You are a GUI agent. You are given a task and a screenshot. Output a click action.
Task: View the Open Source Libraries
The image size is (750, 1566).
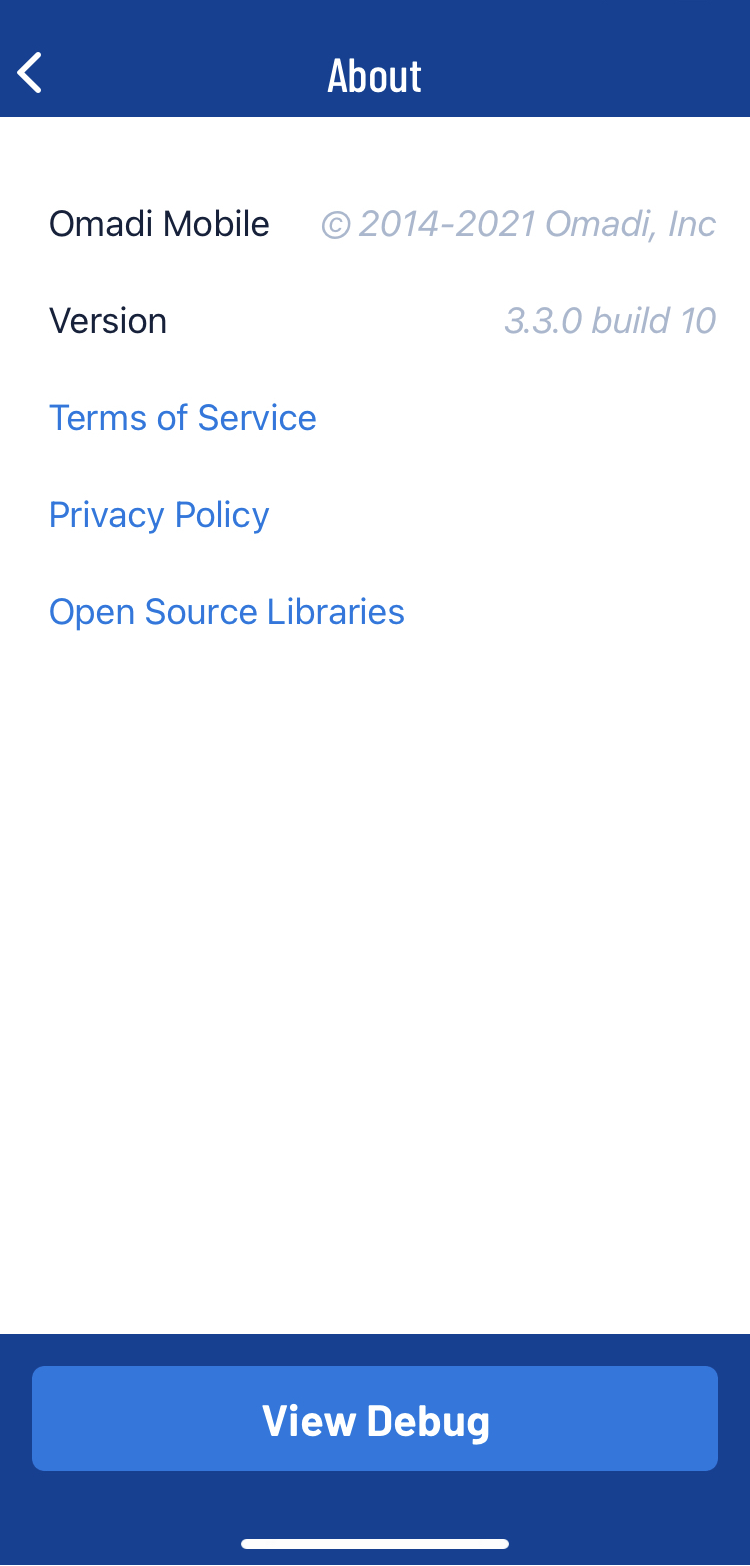[x=226, y=612]
